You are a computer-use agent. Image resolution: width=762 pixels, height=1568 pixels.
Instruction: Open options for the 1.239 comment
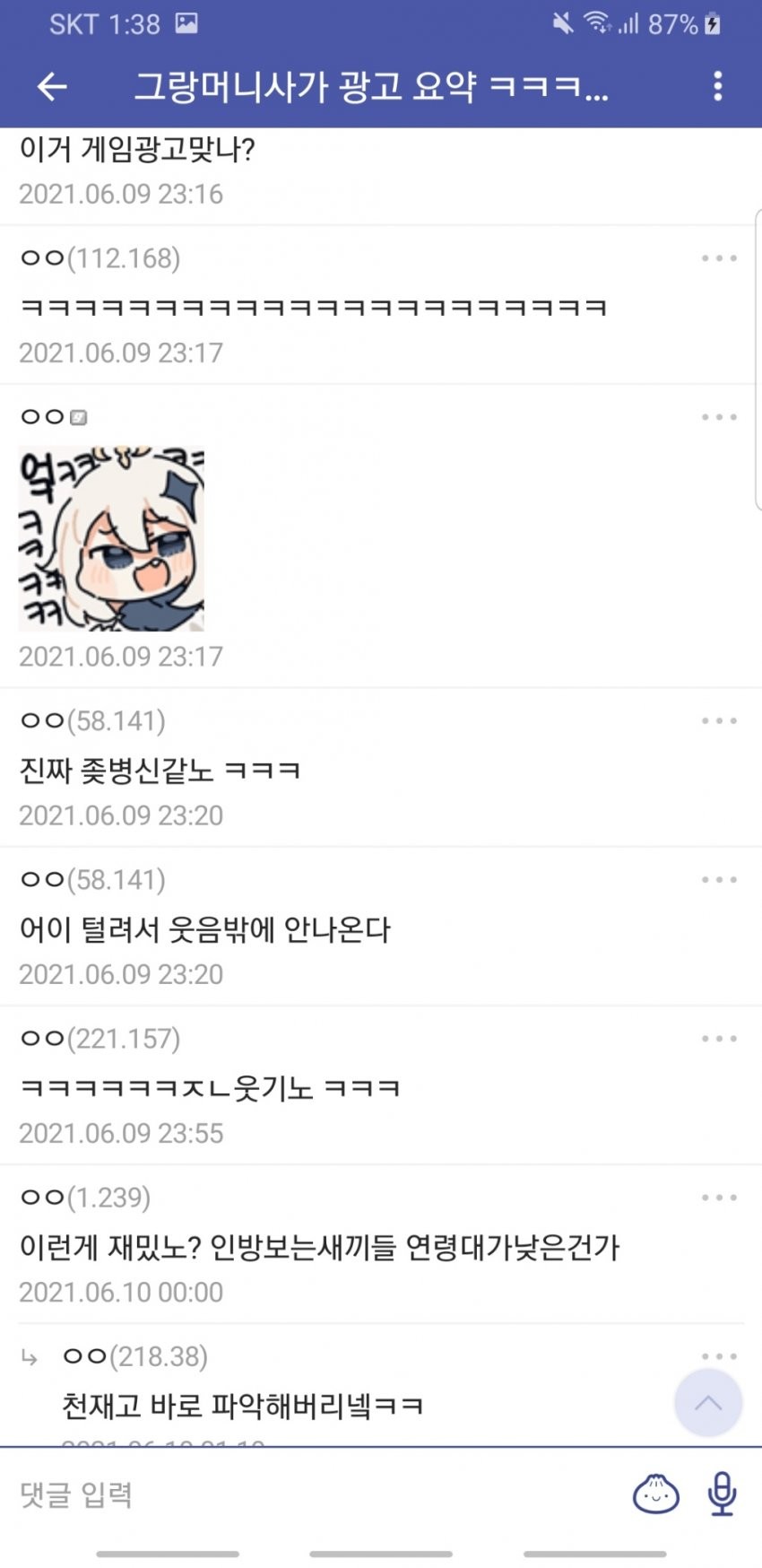(x=719, y=1198)
